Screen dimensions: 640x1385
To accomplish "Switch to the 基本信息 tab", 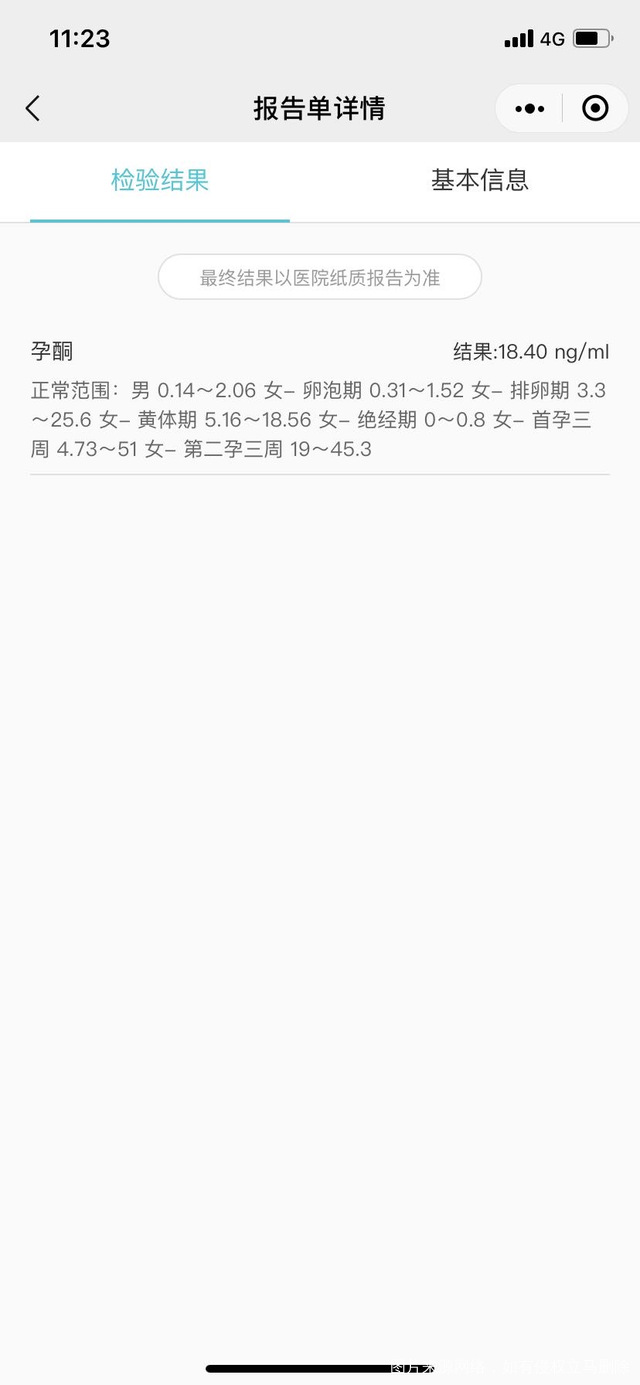I will [480, 180].
